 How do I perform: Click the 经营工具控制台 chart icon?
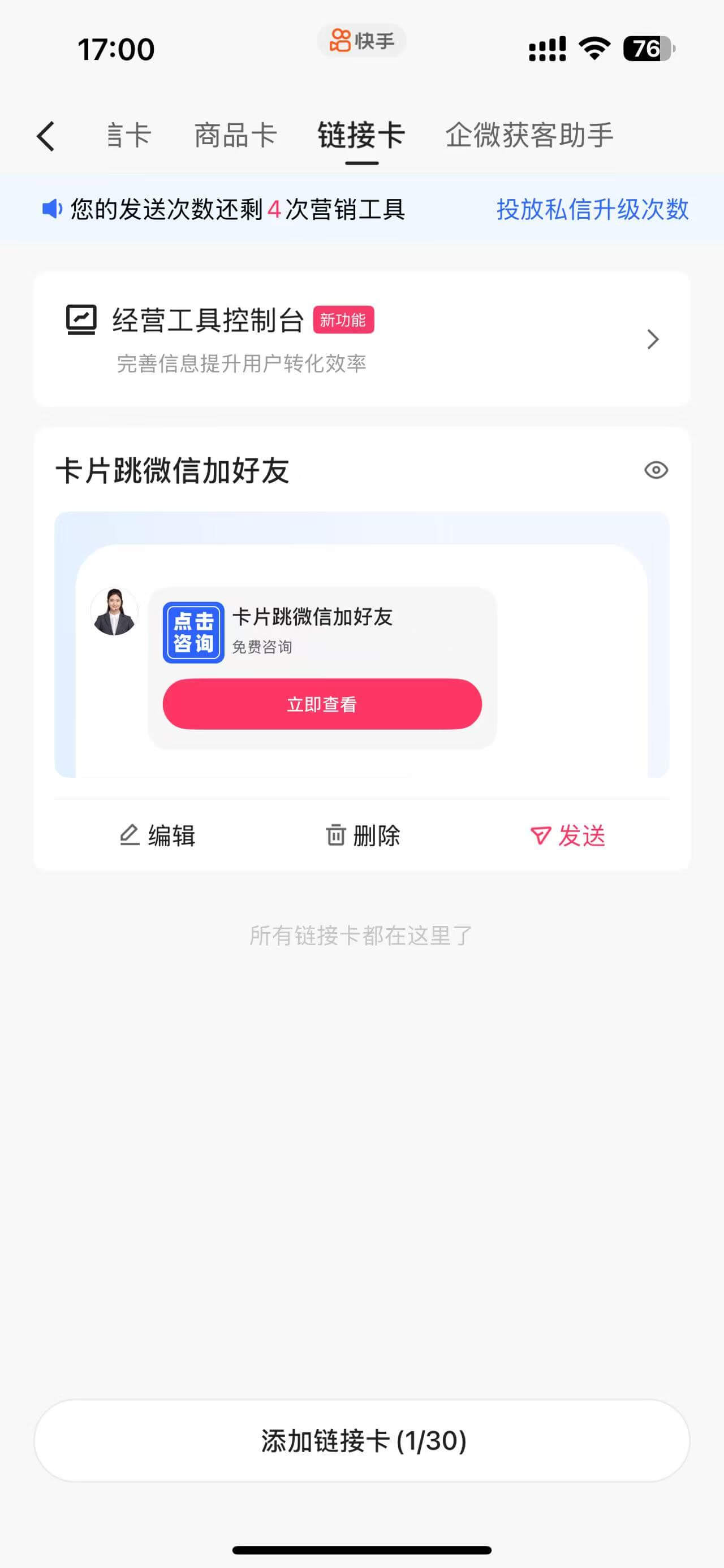[x=81, y=319]
